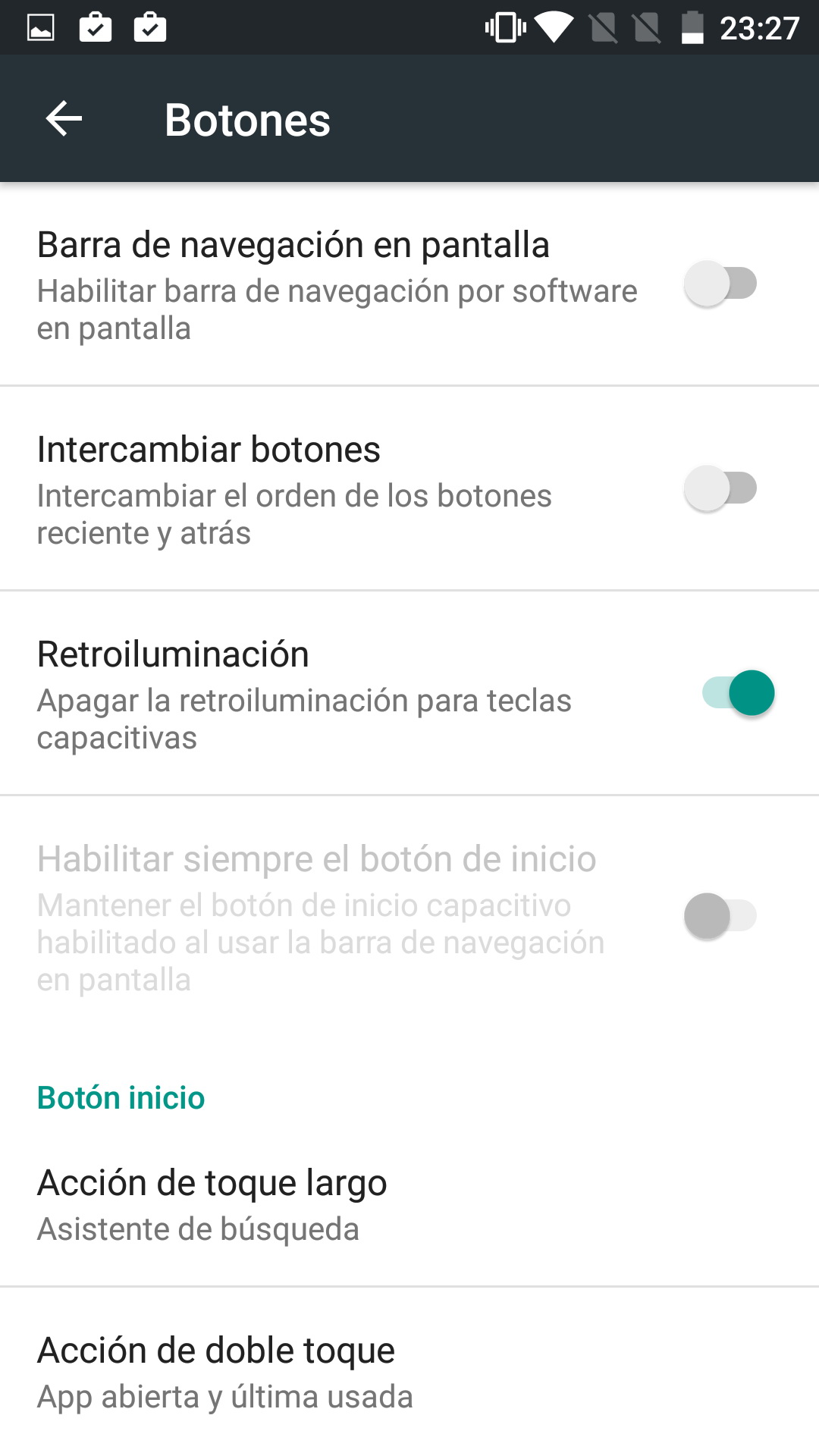Disable the Retroiluminación switch
This screenshot has width=819, height=1456.
click(739, 693)
